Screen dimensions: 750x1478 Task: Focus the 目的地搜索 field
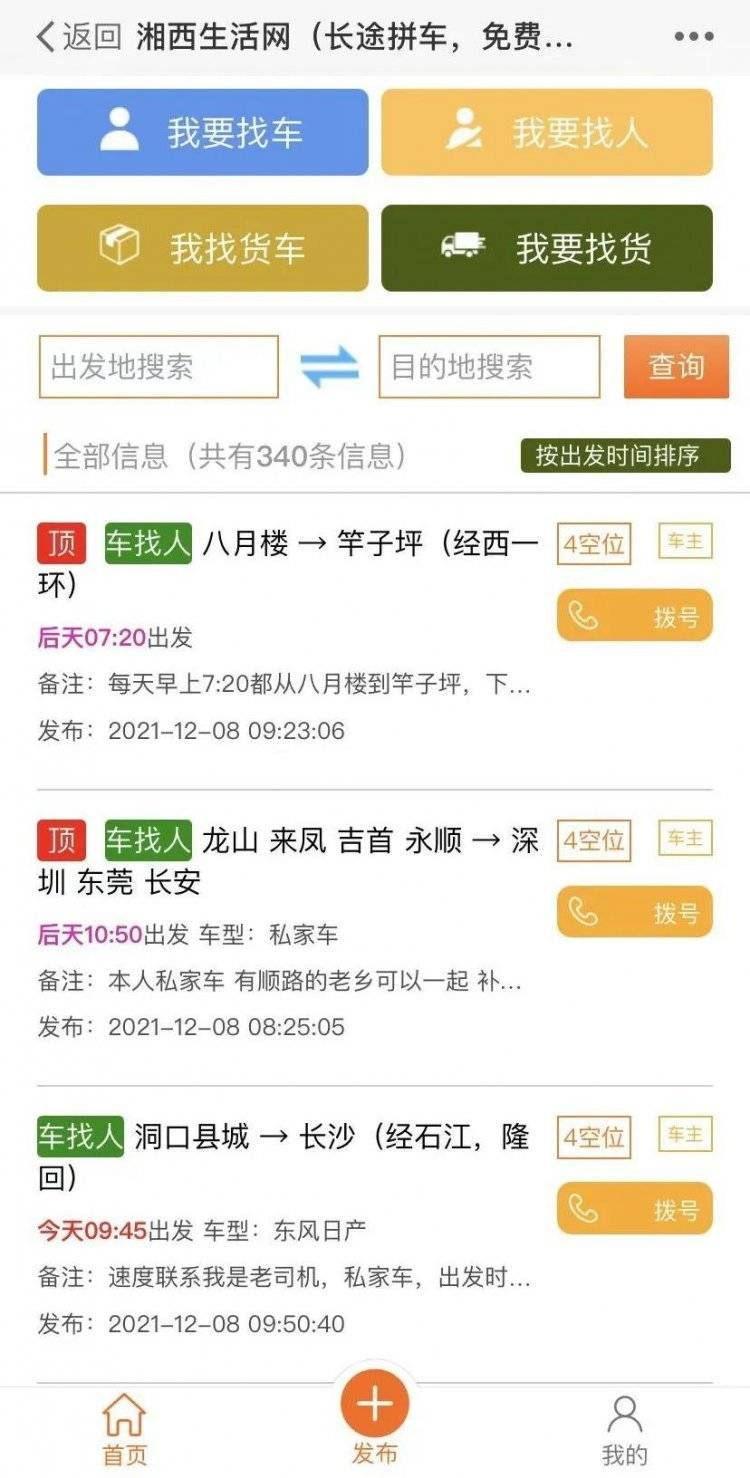pyautogui.click(x=489, y=367)
